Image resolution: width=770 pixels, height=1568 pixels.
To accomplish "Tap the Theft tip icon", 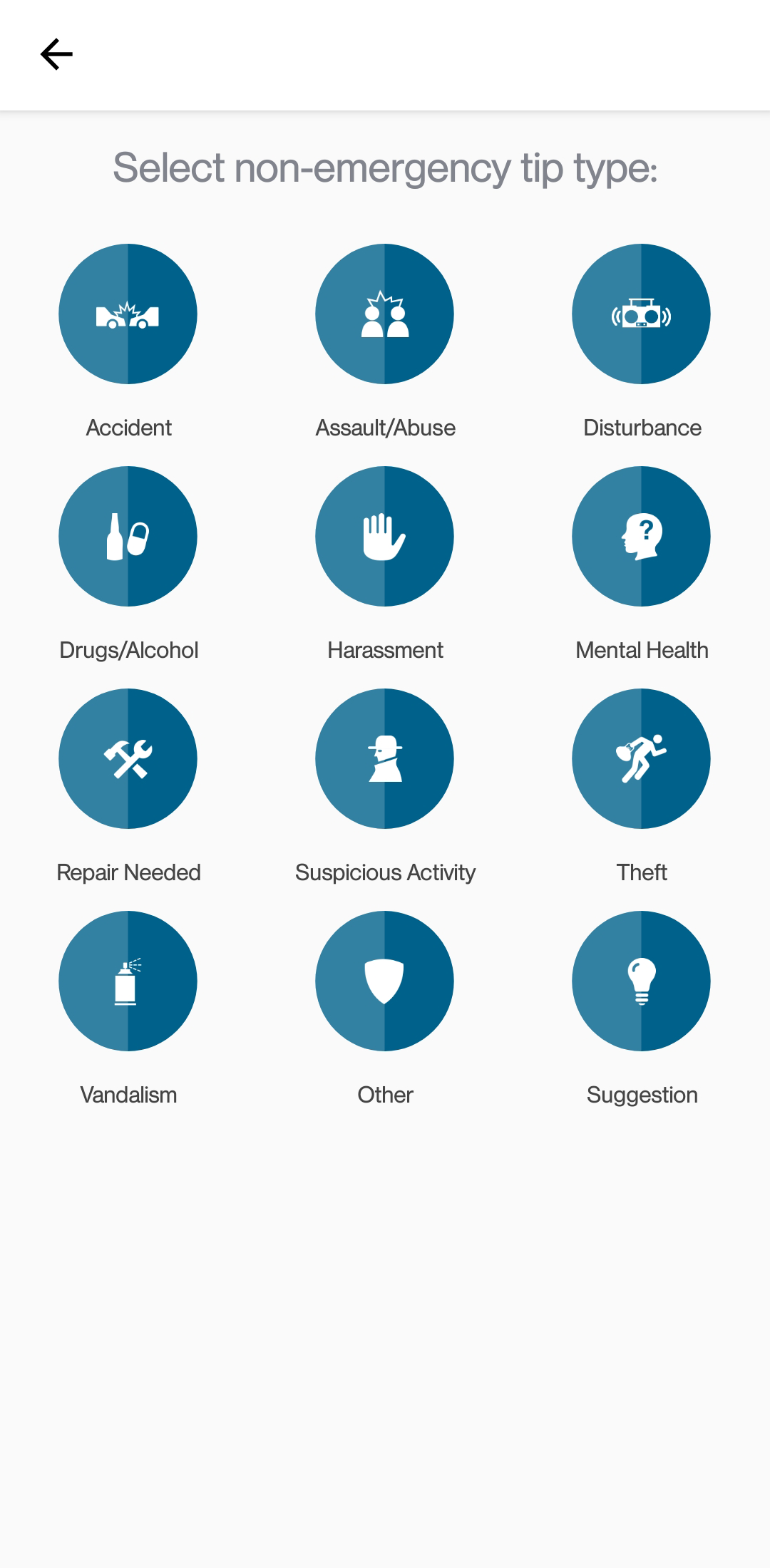I will (x=641, y=759).
